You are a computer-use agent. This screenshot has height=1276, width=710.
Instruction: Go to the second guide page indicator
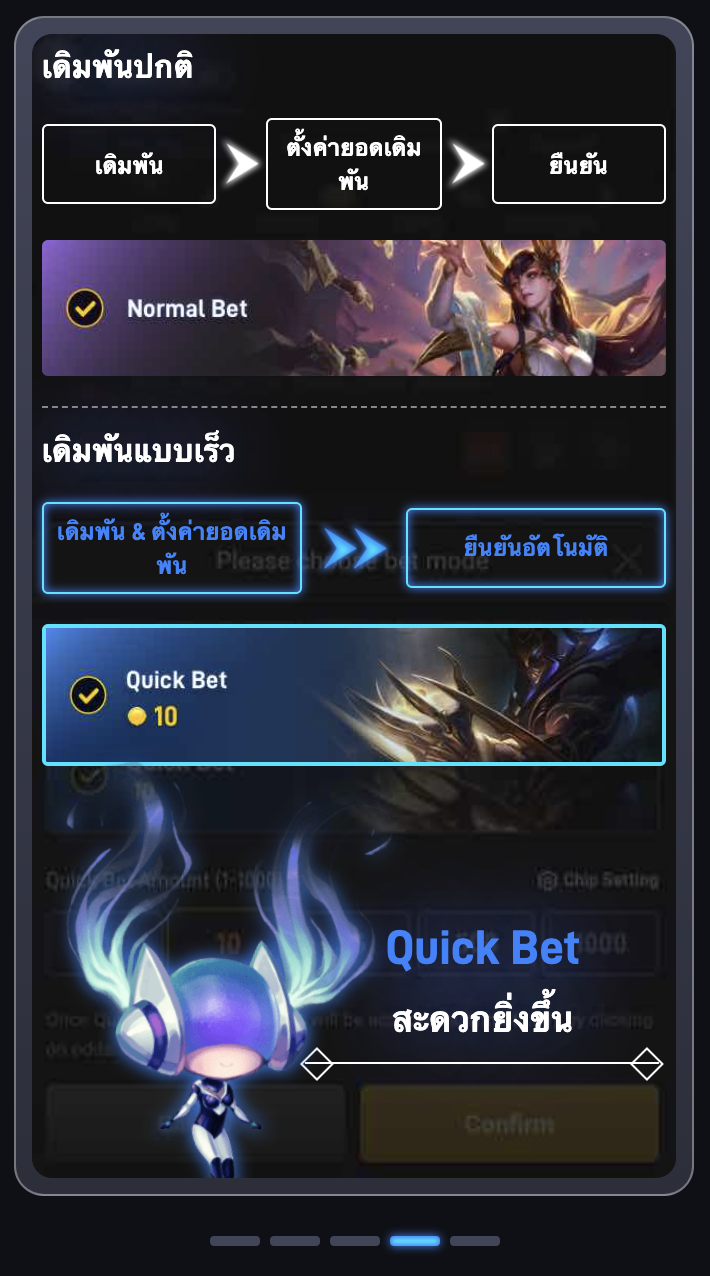[x=295, y=1241]
